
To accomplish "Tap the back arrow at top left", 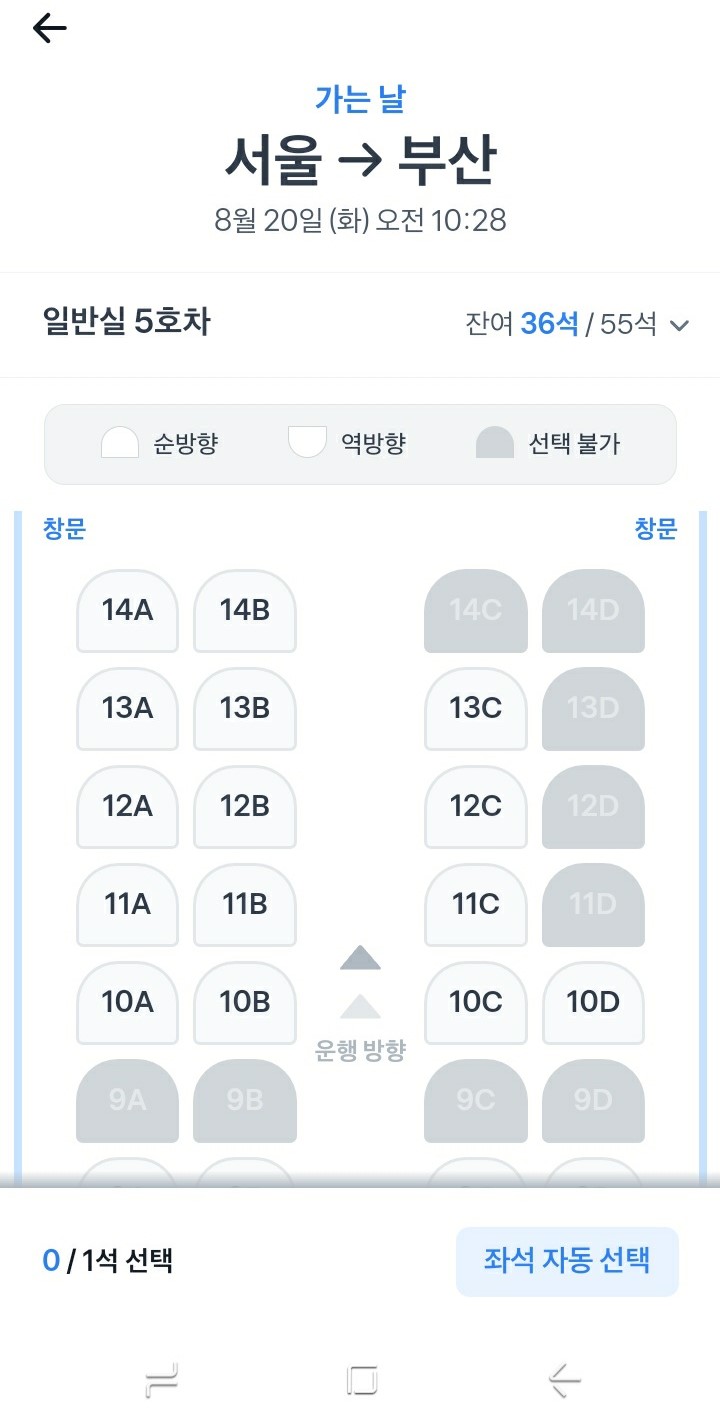I will [x=48, y=28].
